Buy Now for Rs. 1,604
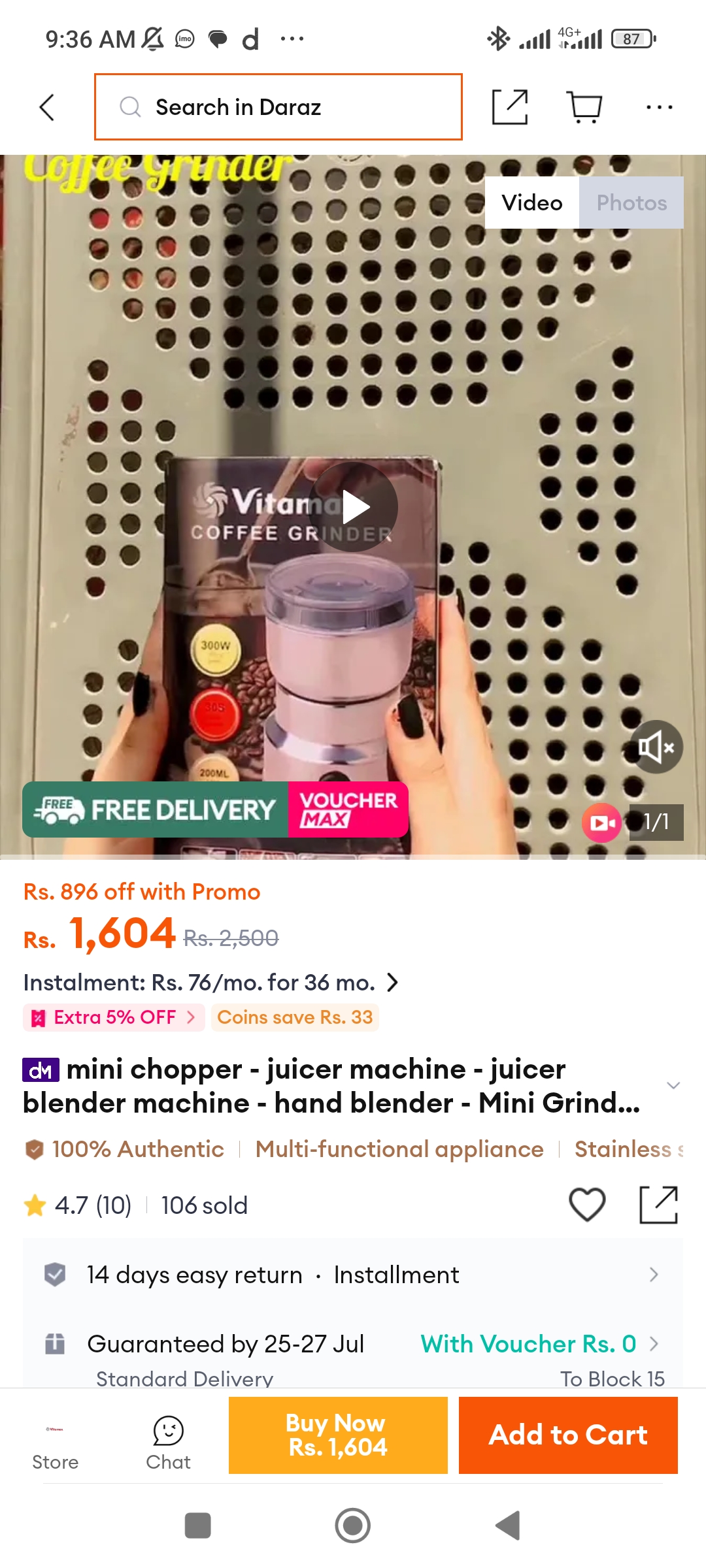This screenshot has width=706, height=1568. coord(338,1435)
